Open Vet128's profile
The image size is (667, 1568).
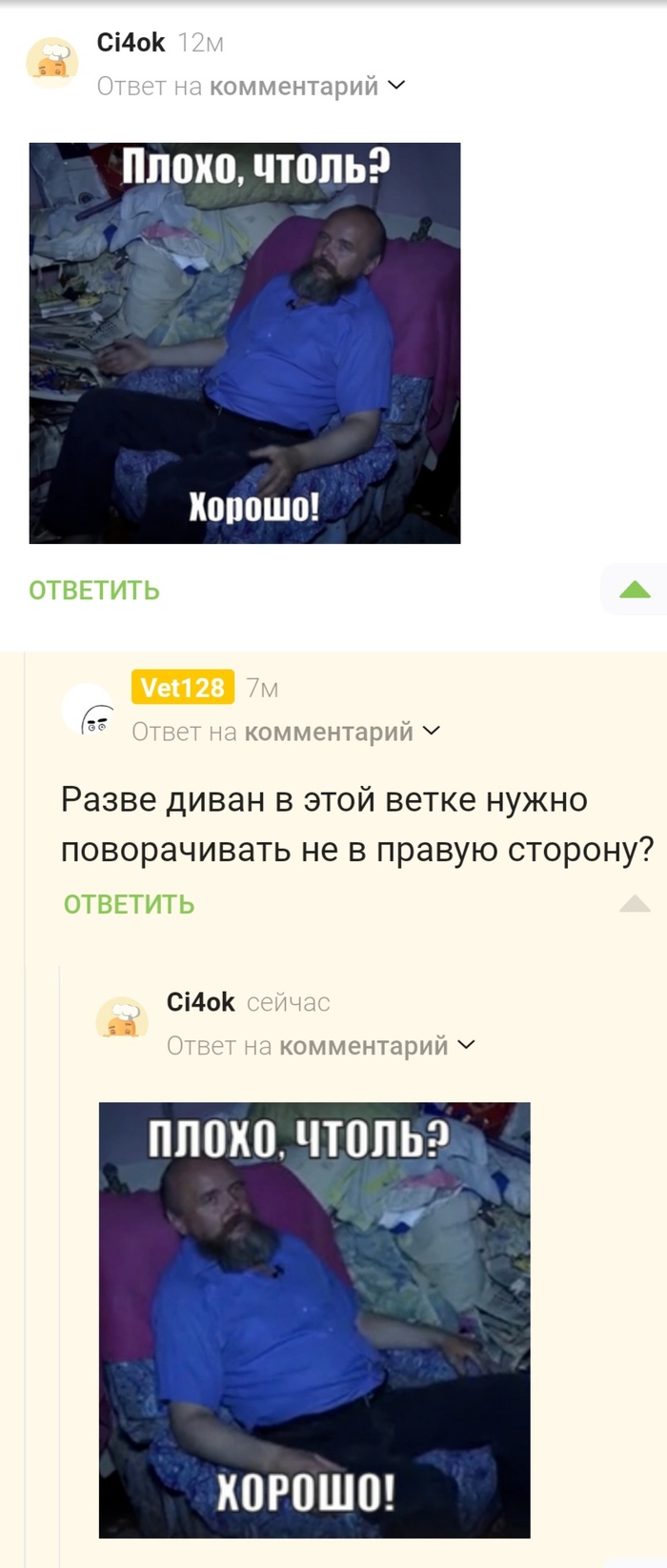click(x=182, y=687)
